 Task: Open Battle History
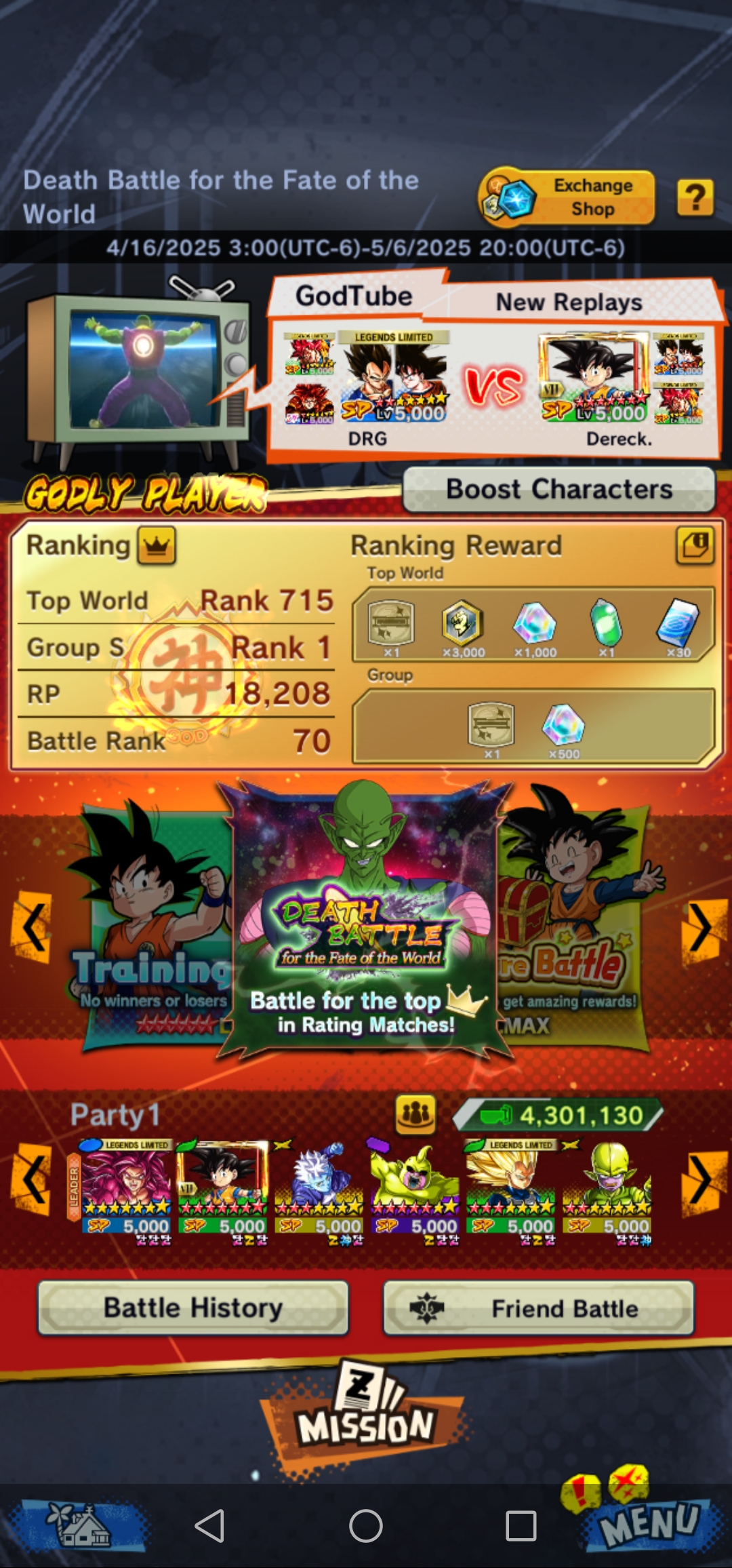click(193, 1308)
